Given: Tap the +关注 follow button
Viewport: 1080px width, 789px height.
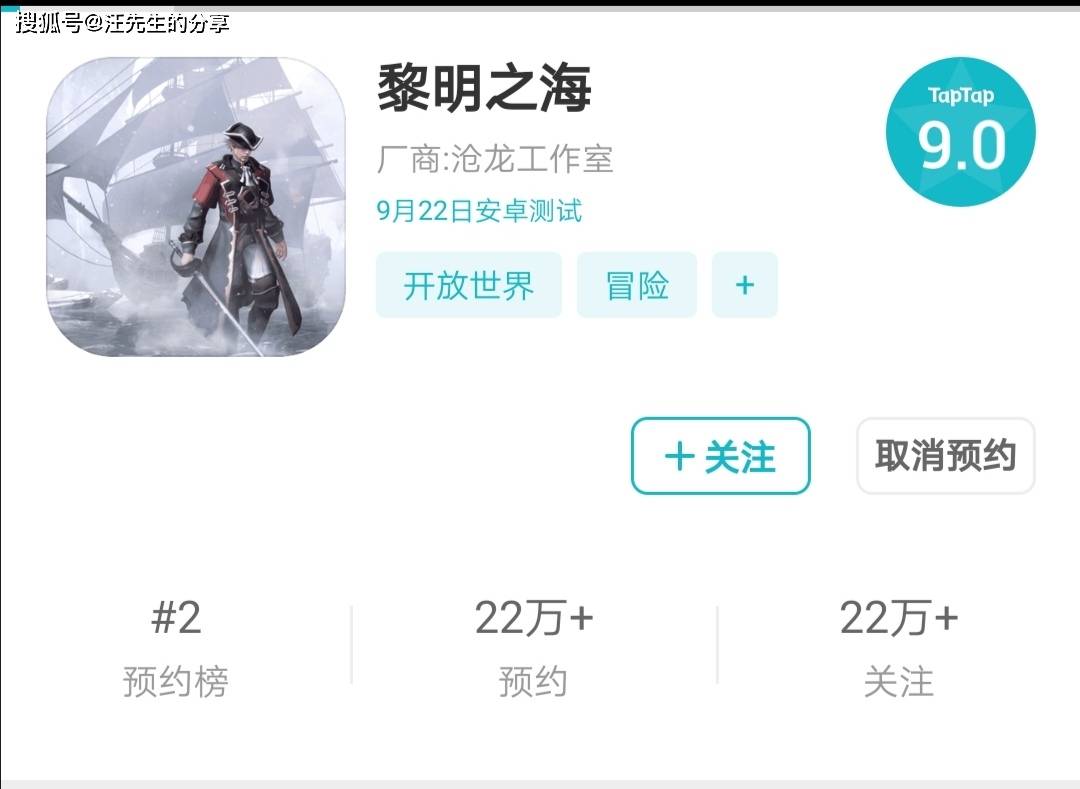Looking at the screenshot, I should coord(720,456).
